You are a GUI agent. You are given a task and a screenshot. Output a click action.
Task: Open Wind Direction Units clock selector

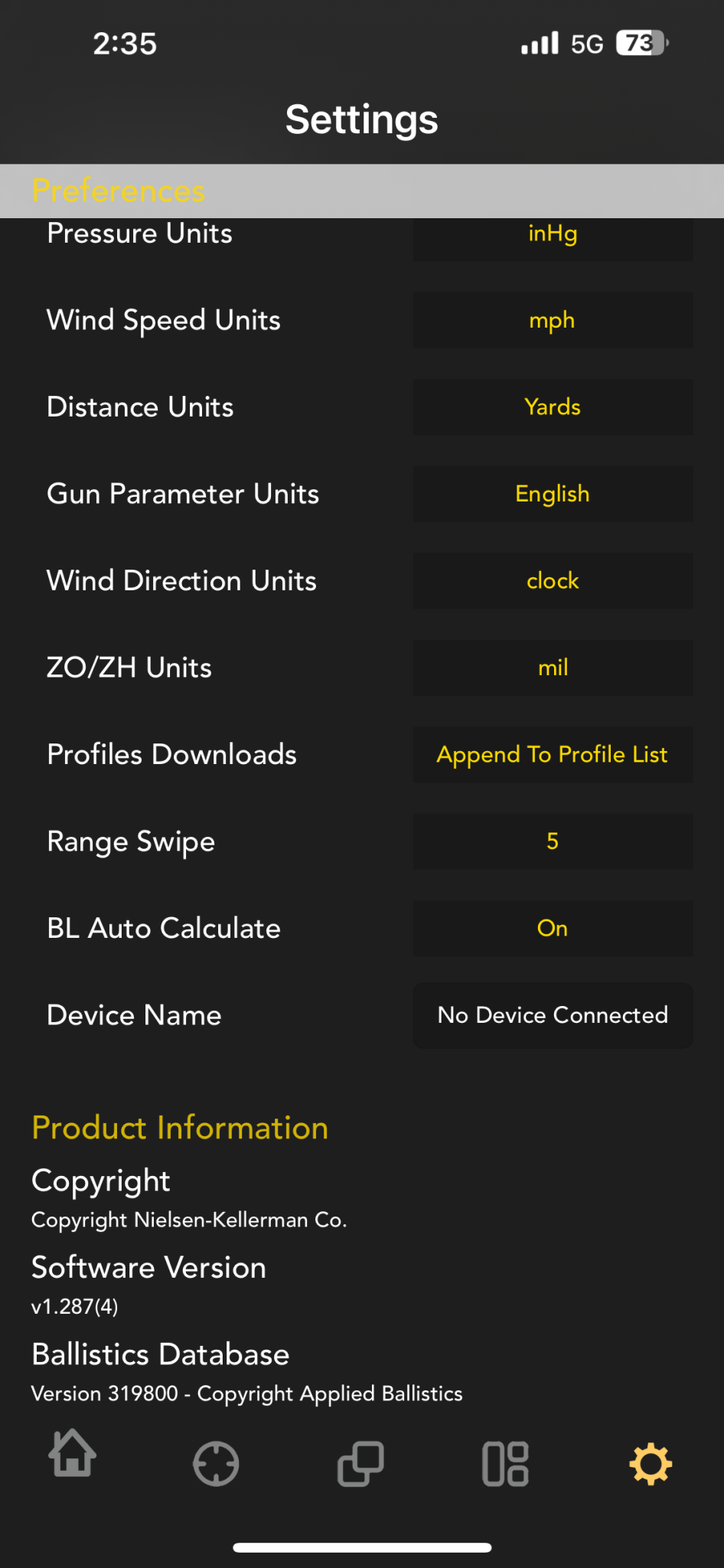553,580
